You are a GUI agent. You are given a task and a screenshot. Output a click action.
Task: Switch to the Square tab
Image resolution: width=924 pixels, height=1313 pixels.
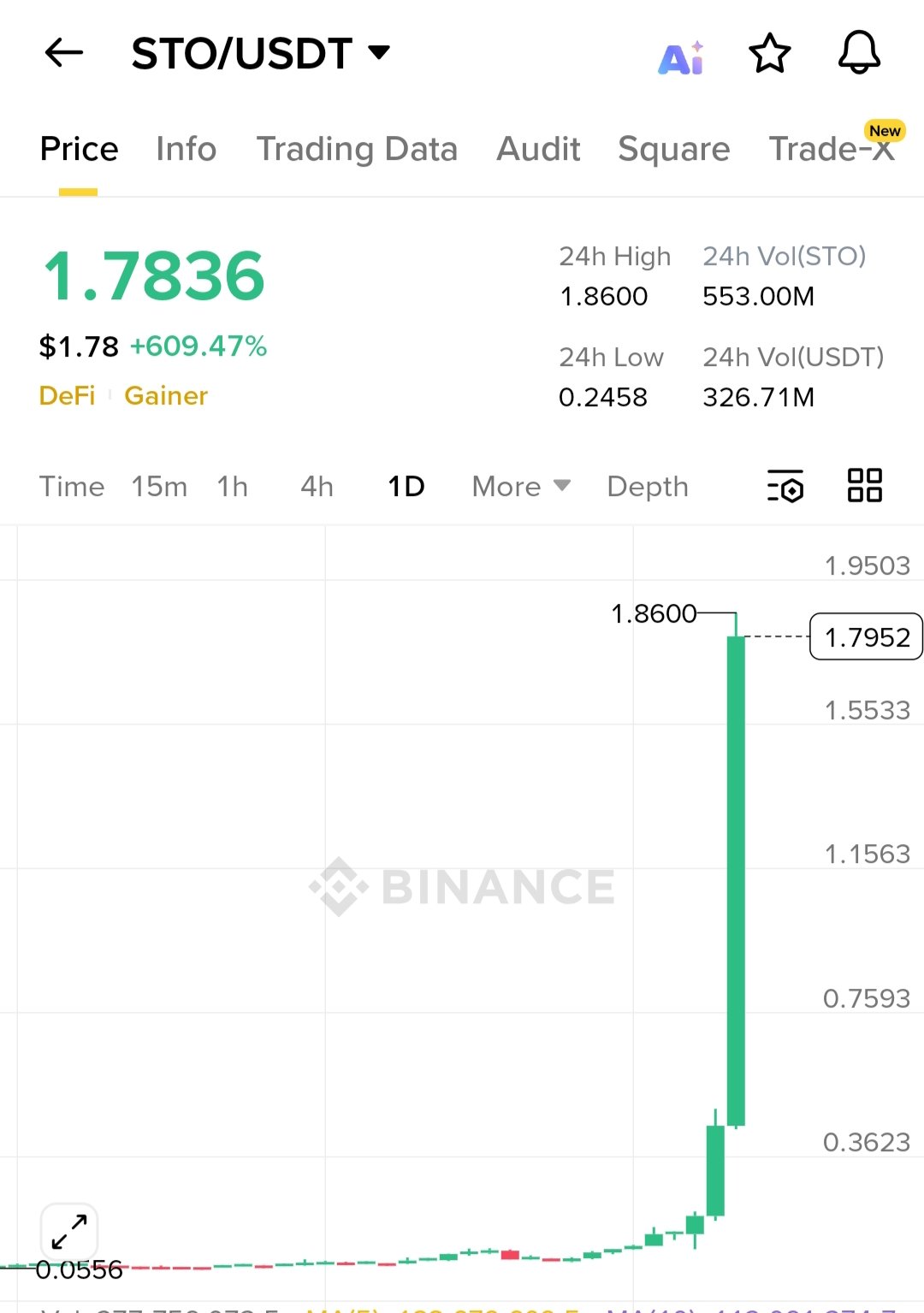point(674,149)
